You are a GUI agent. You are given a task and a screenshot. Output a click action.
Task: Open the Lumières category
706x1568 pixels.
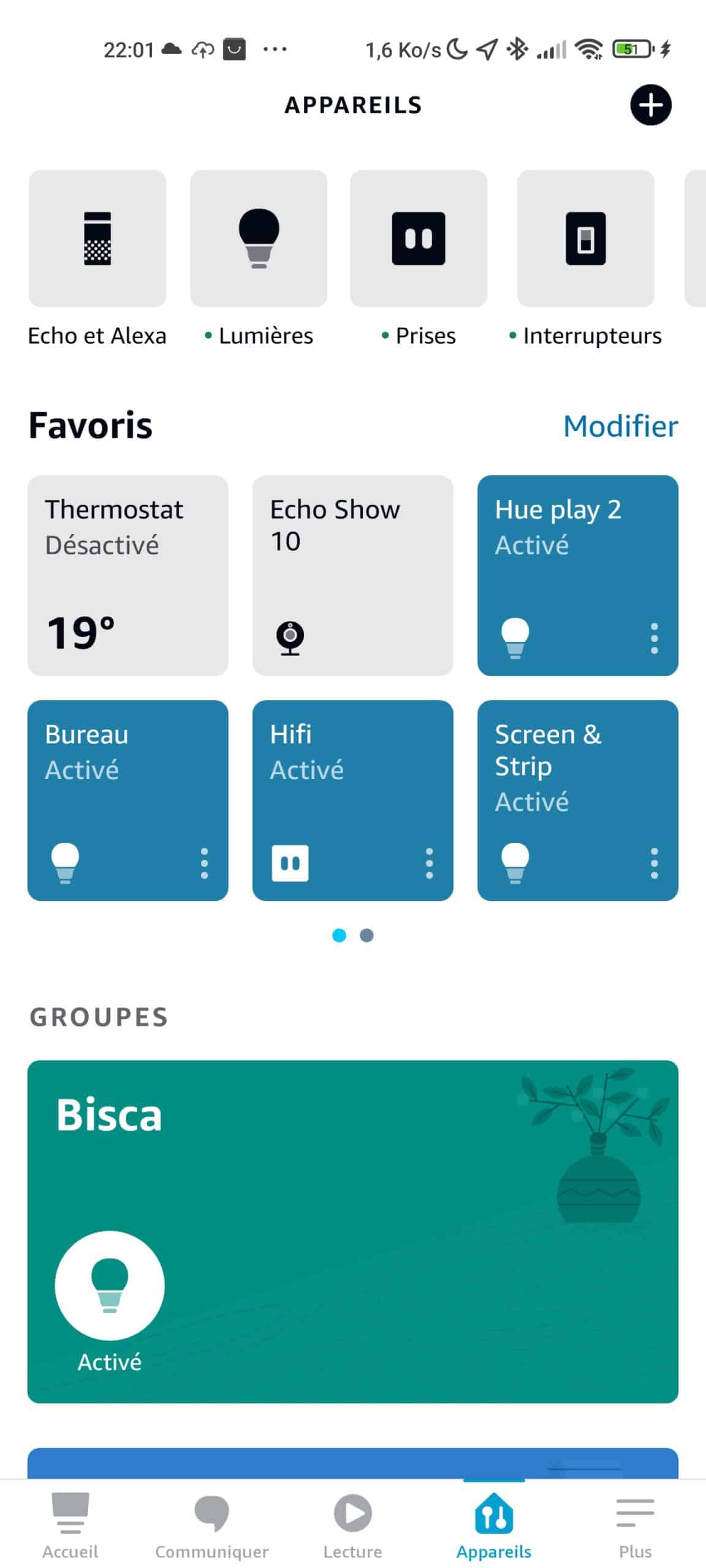(x=259, y=238)
